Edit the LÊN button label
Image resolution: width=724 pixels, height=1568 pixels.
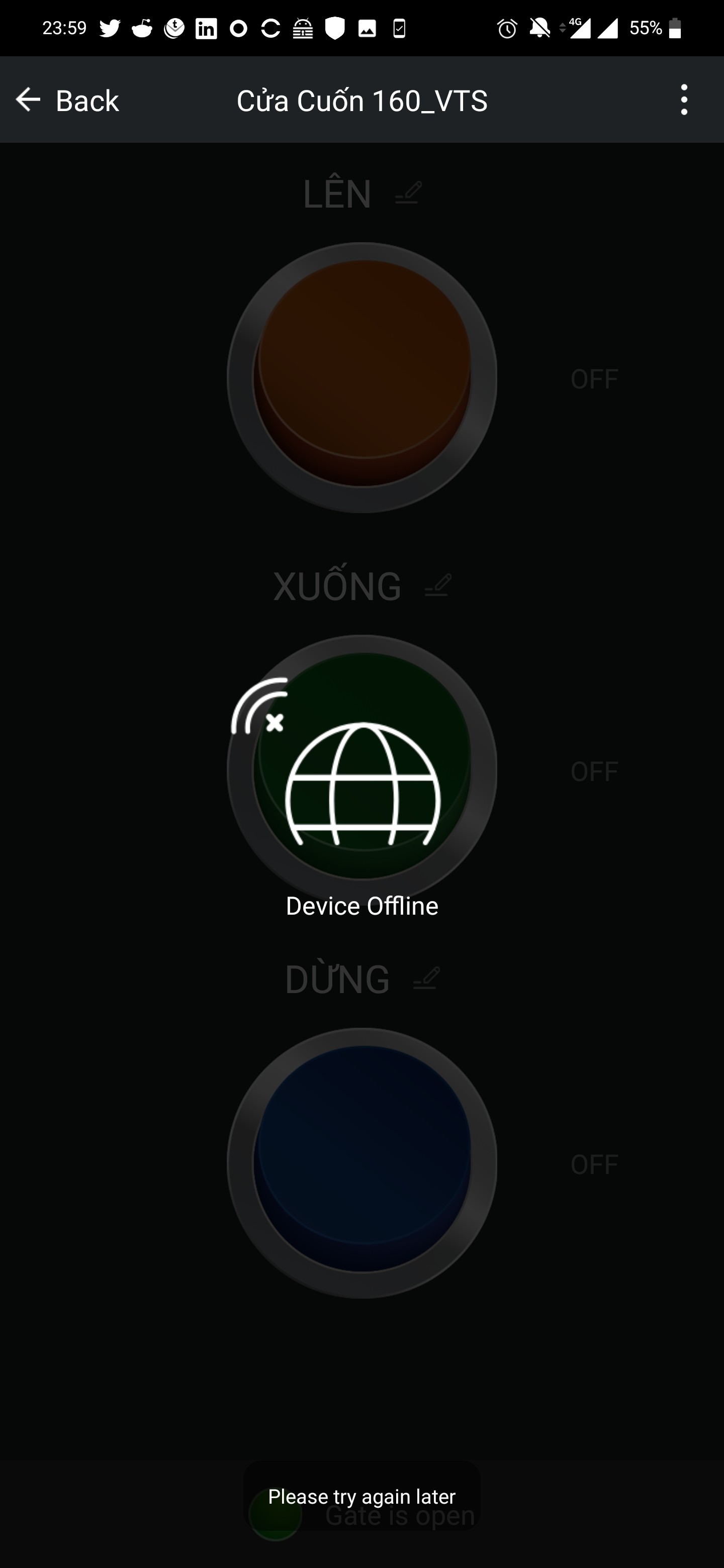click(x=408, y=193)
